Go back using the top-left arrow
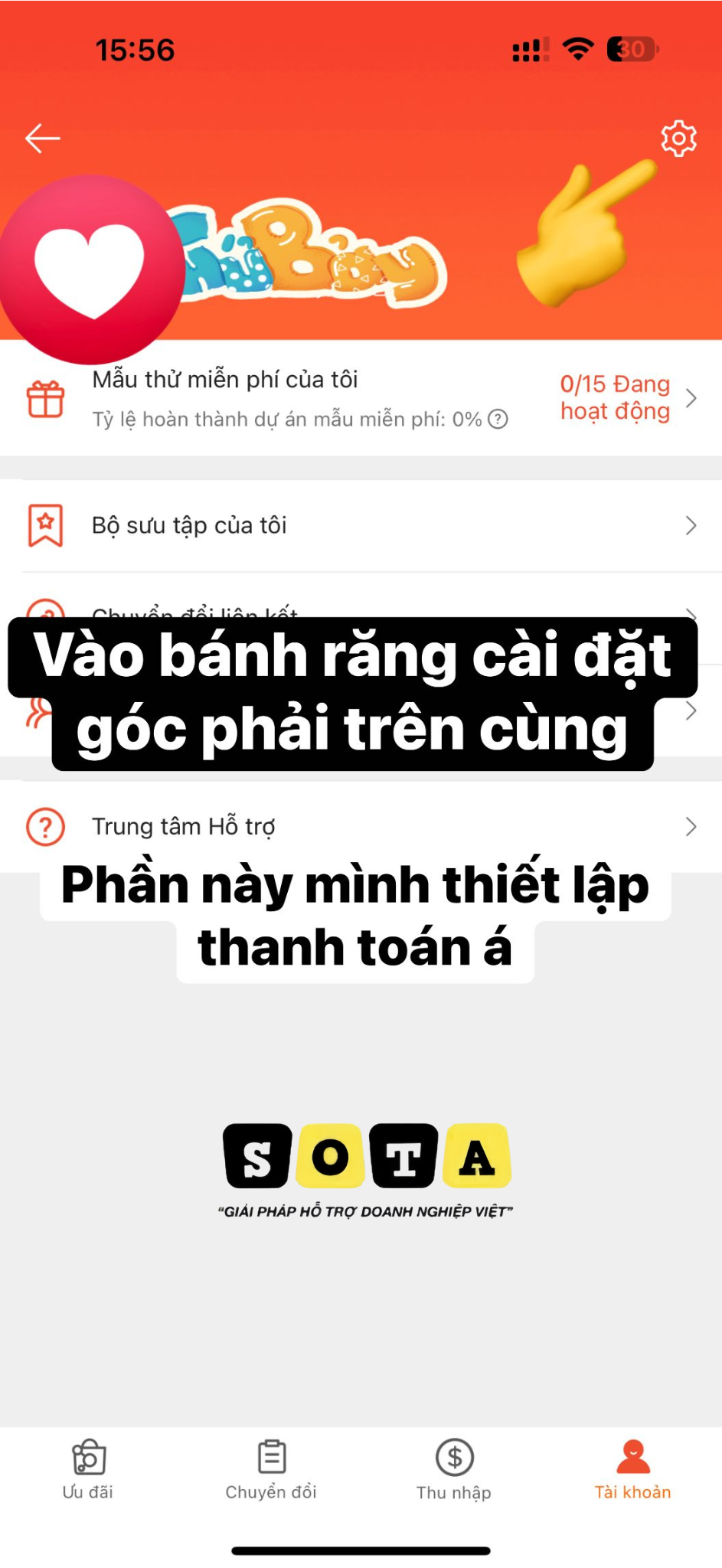The width and height of the screenshot is (722, 1568). [x=43, y=139]
